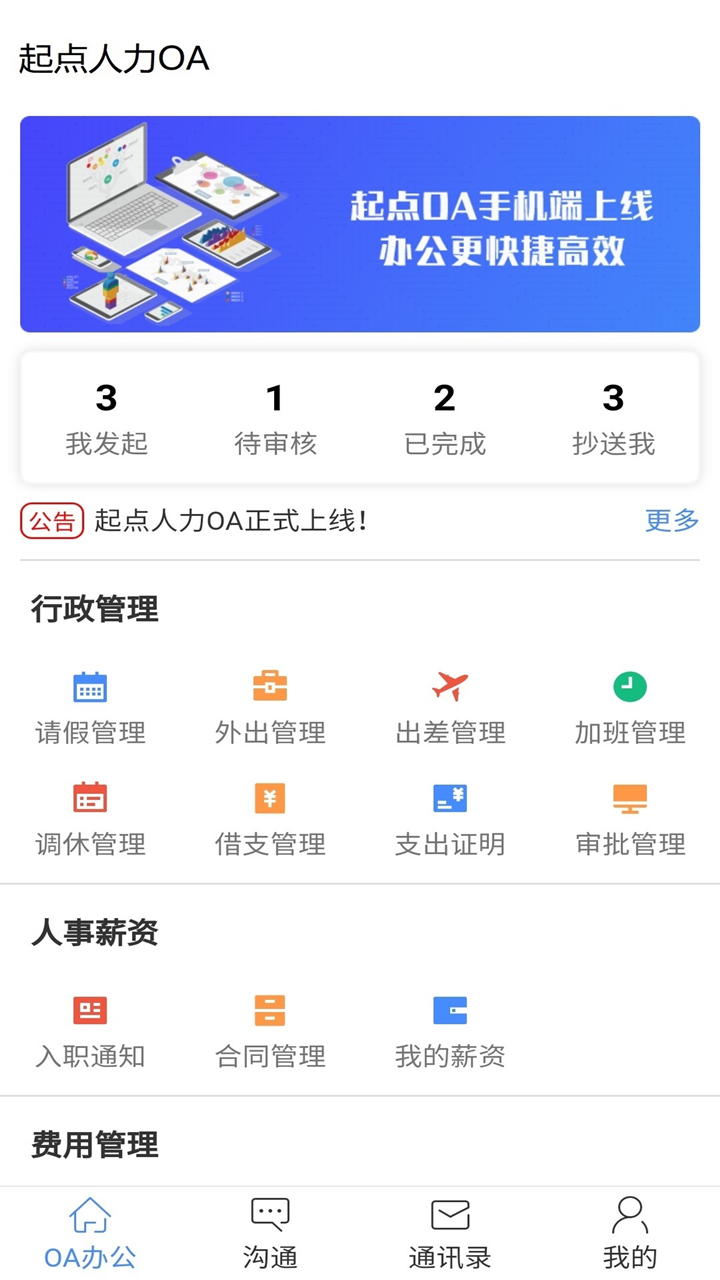
Task: Select the 借支管理 yuan icon
Action: tap(270, 798)
